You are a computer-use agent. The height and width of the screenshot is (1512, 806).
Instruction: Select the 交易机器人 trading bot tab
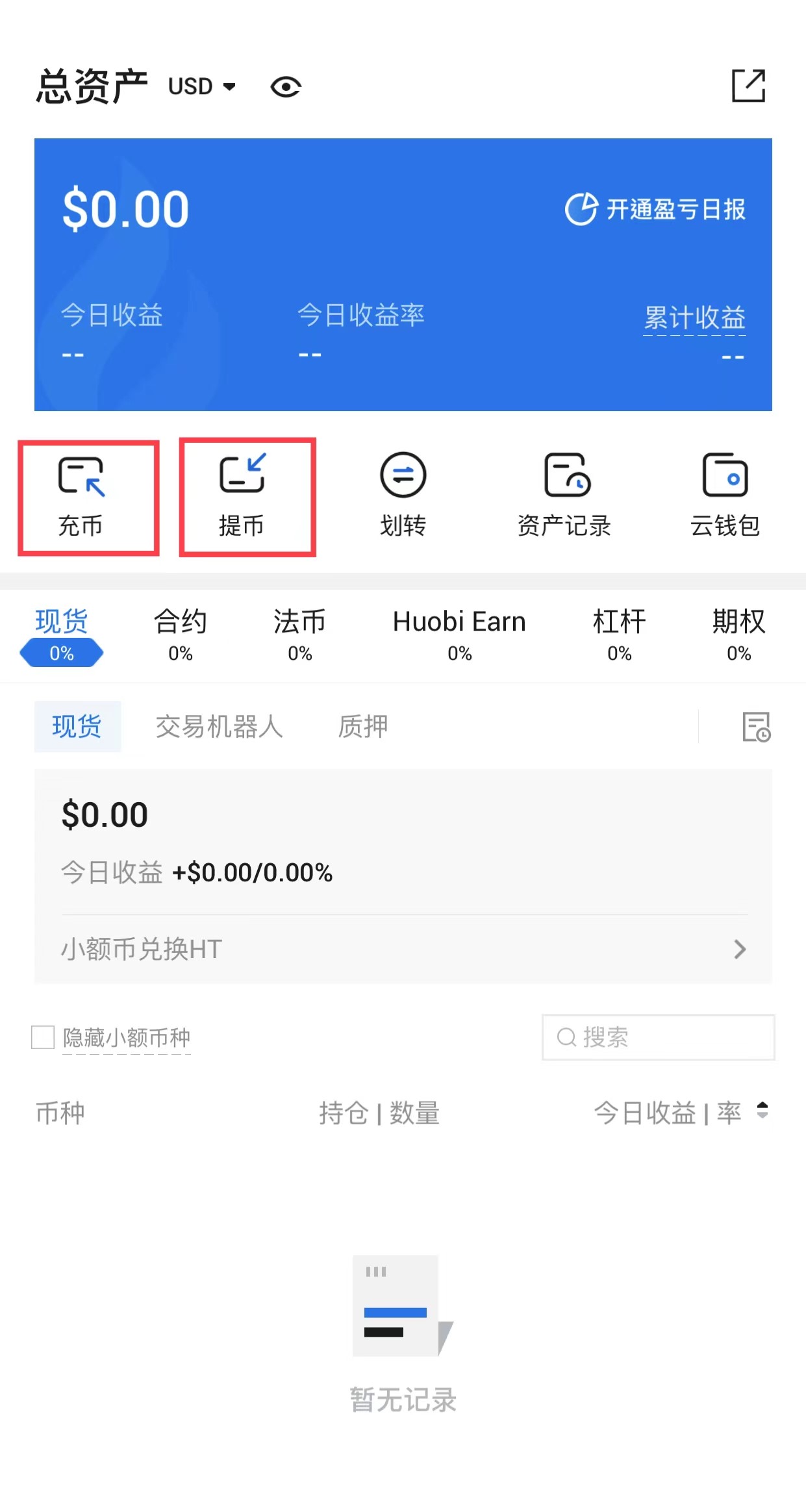219,727
